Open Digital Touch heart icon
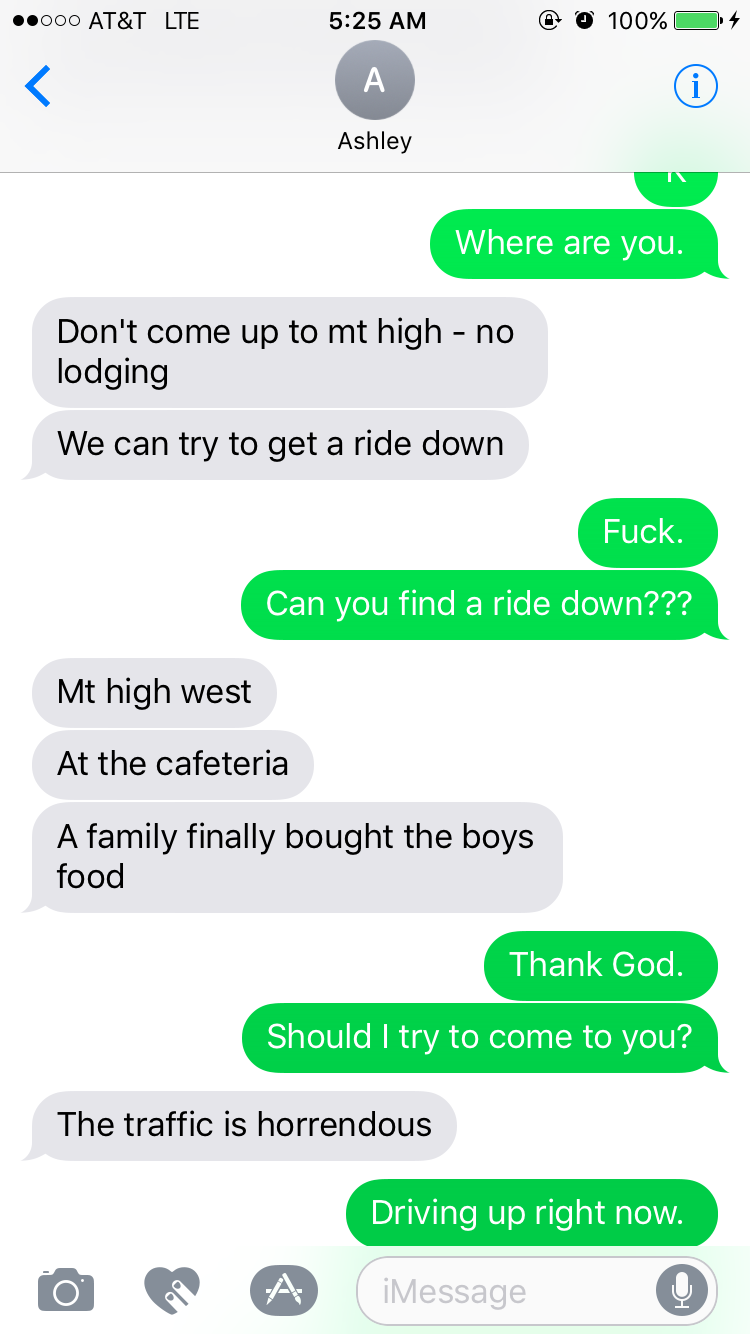 pos(172,1290)
